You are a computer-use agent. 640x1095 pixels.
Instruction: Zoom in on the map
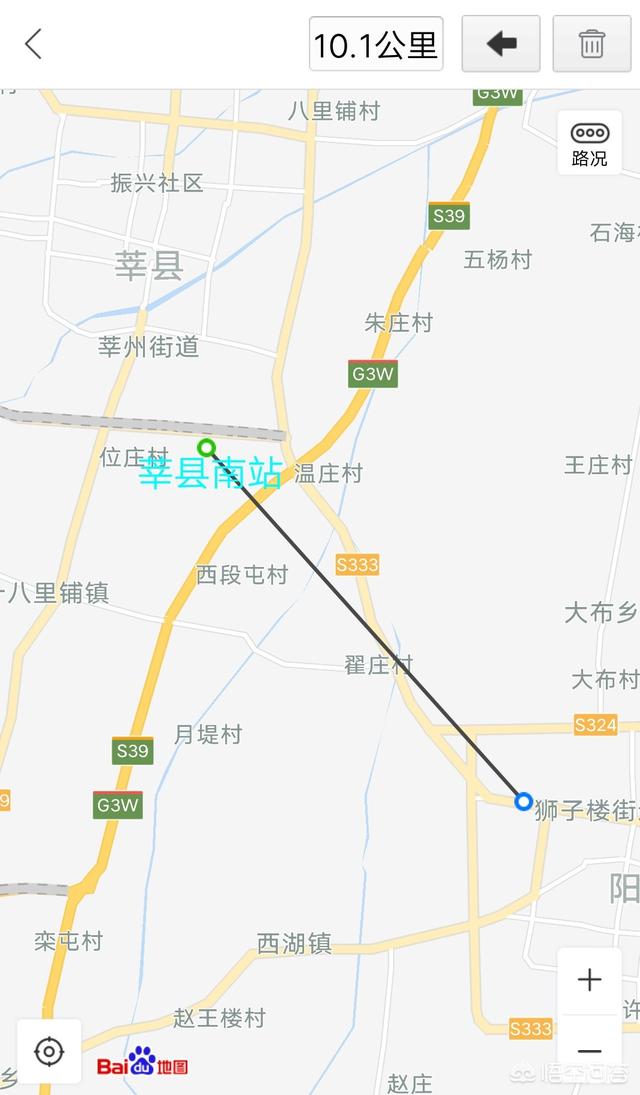pyautogui.click(x=589, y=980)
